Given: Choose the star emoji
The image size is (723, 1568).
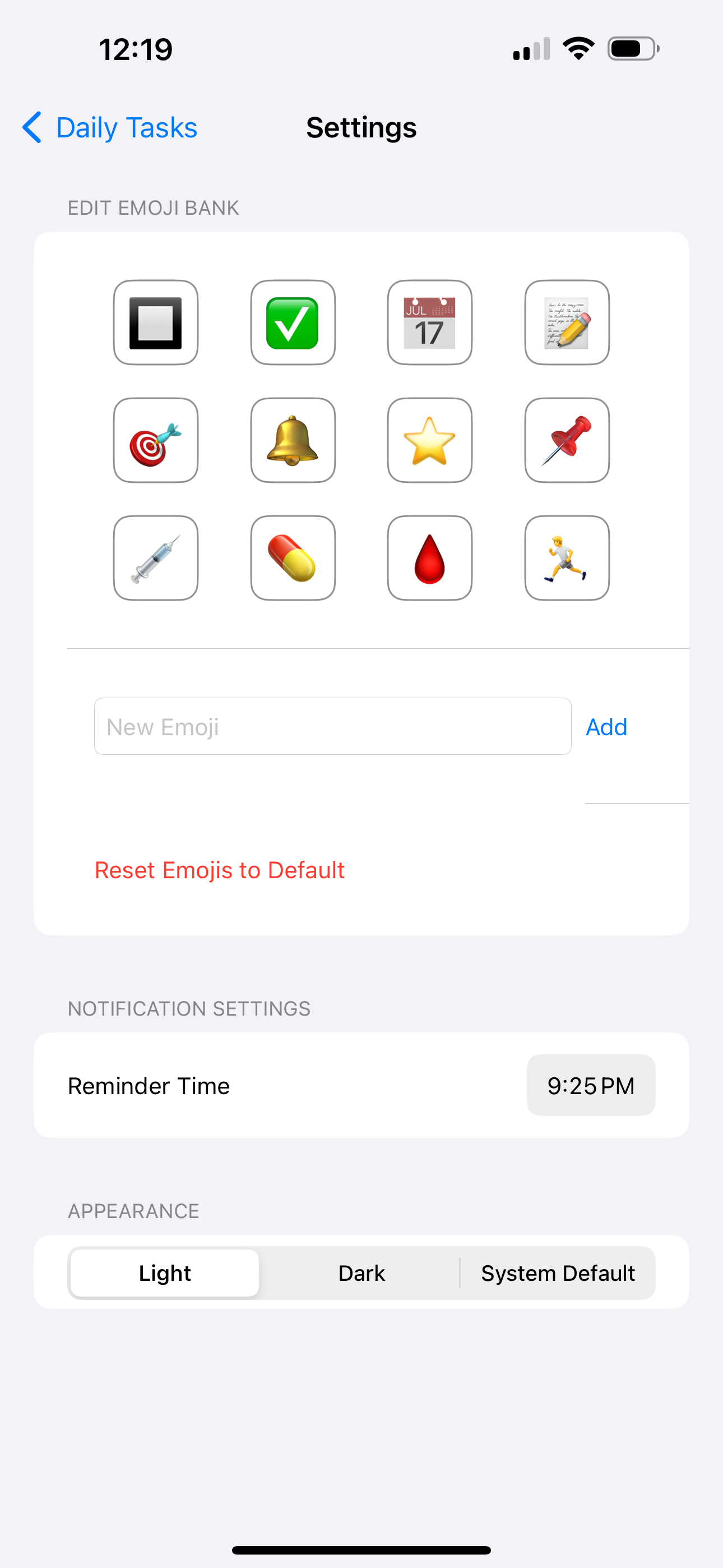Looking at the screenshot, I should tap(430, 440).
